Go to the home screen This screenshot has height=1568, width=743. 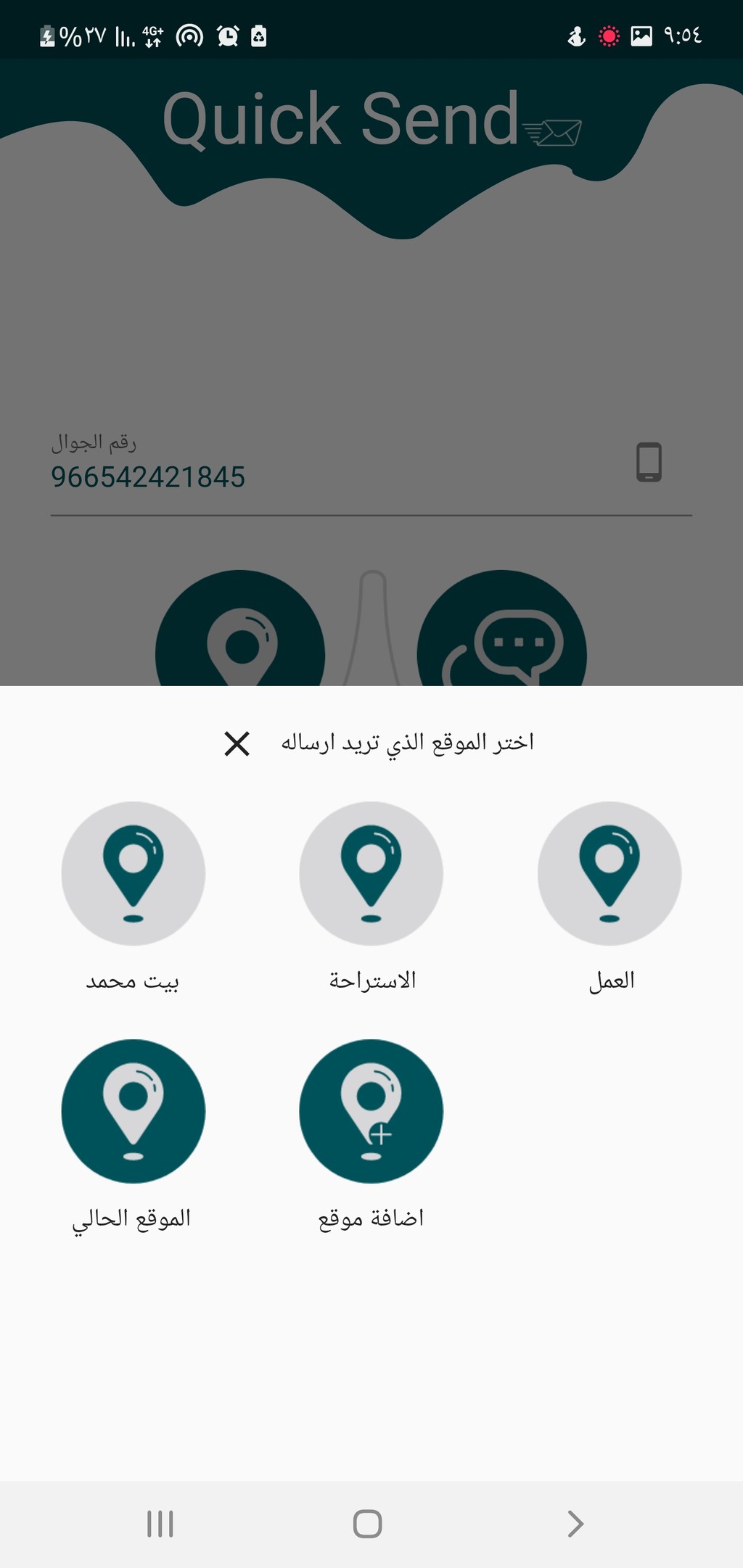pos(368,1524)
